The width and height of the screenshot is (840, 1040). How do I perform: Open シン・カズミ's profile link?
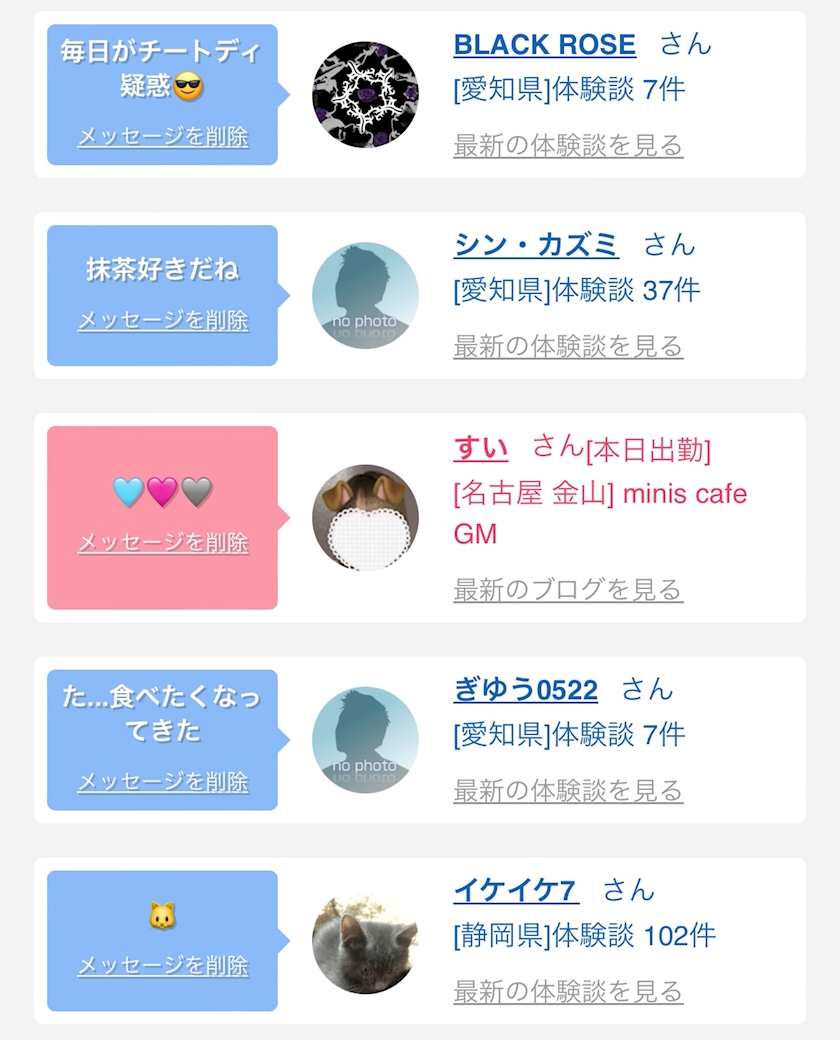click(536, 245)
